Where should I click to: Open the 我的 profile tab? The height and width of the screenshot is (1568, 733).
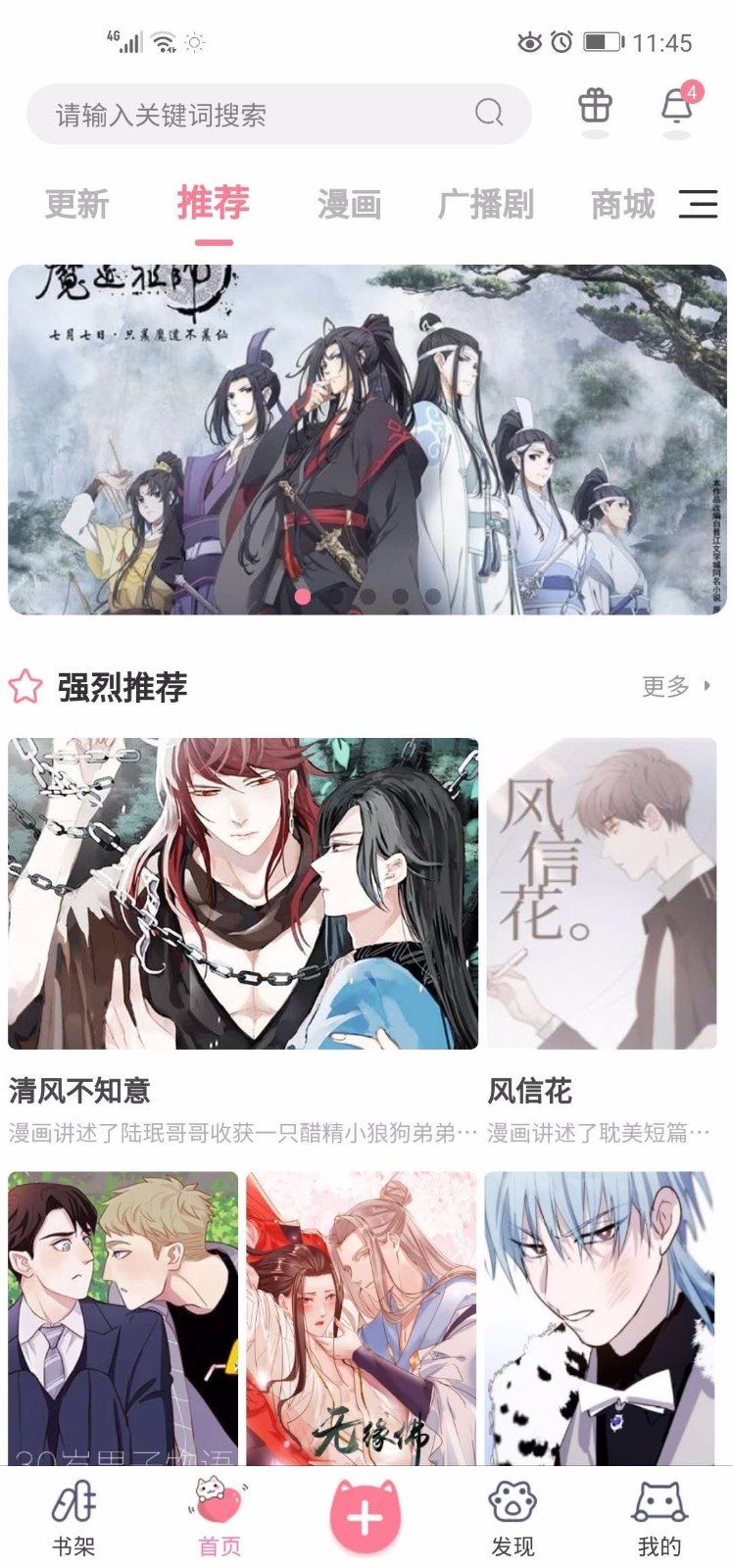click(x=659, y=1517)
